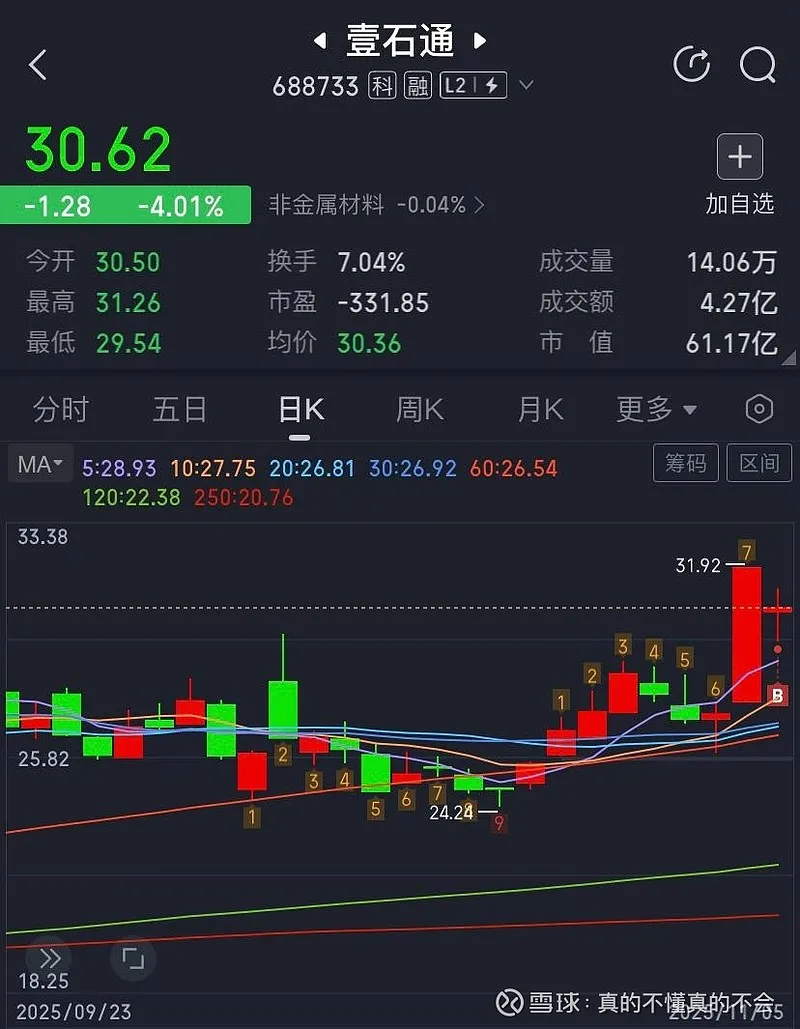
Task: Tap the double-arrow chart expand icon
Action: pyautogui.click(x=49, y=959)
